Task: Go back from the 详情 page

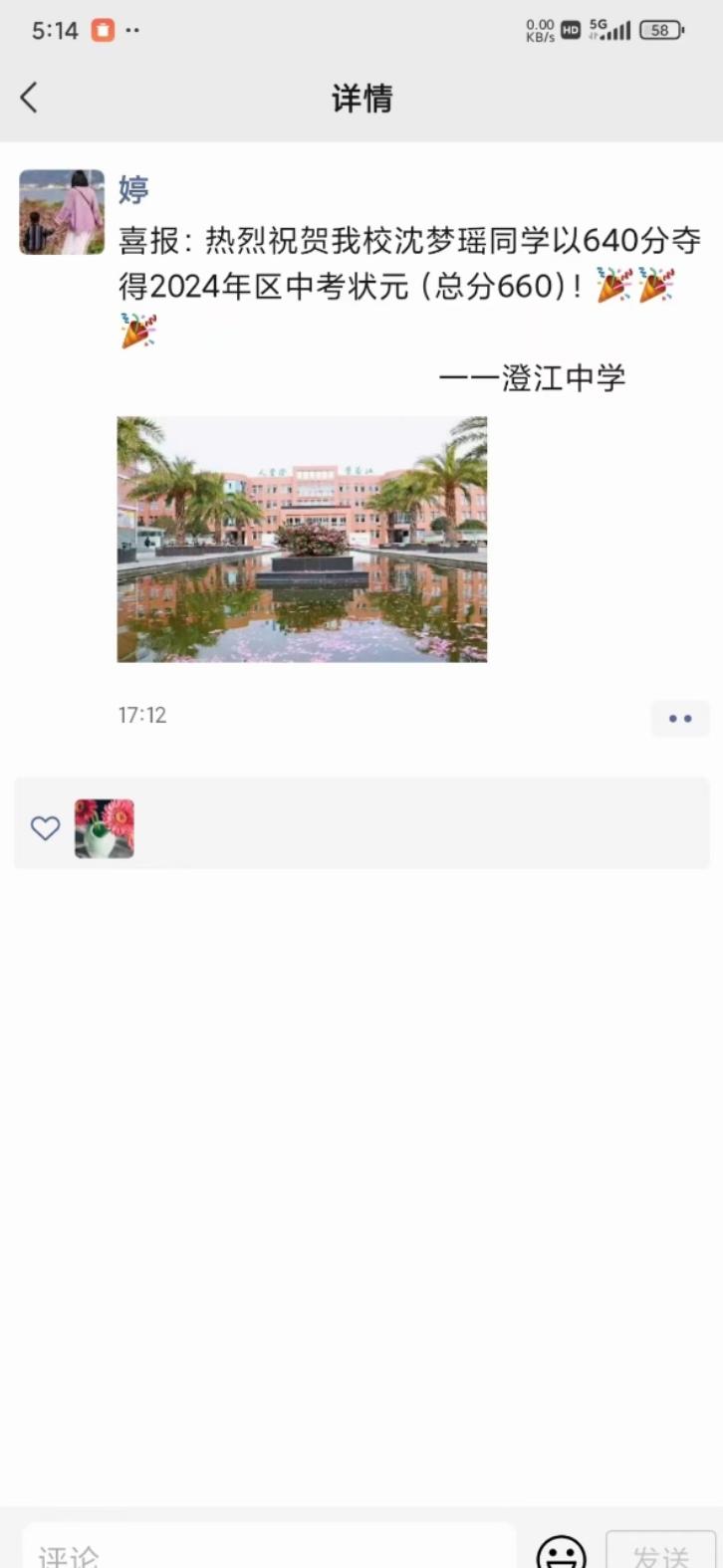Action: coord(29,98)
